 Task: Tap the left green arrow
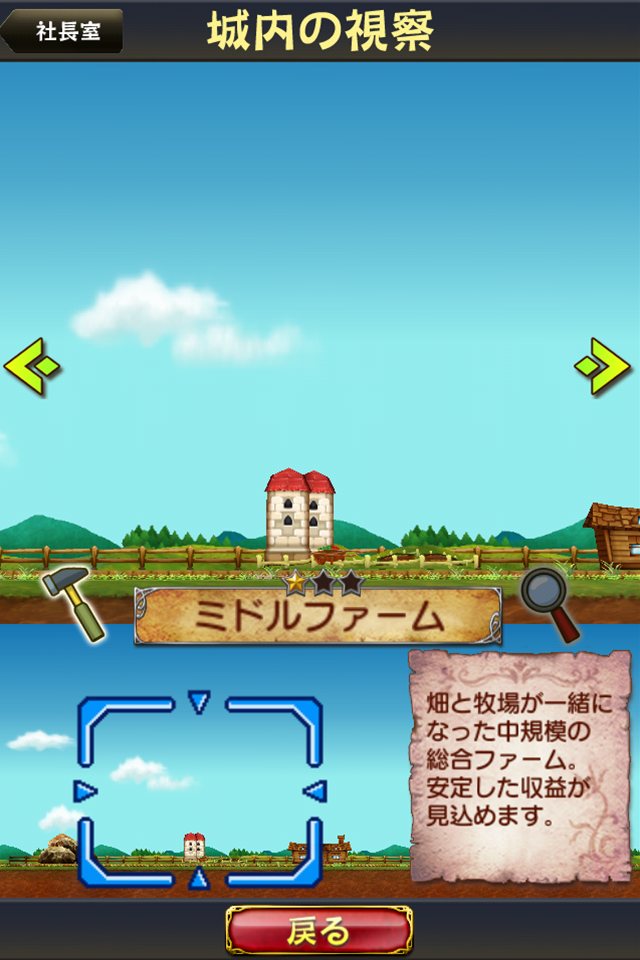point(32,367)
